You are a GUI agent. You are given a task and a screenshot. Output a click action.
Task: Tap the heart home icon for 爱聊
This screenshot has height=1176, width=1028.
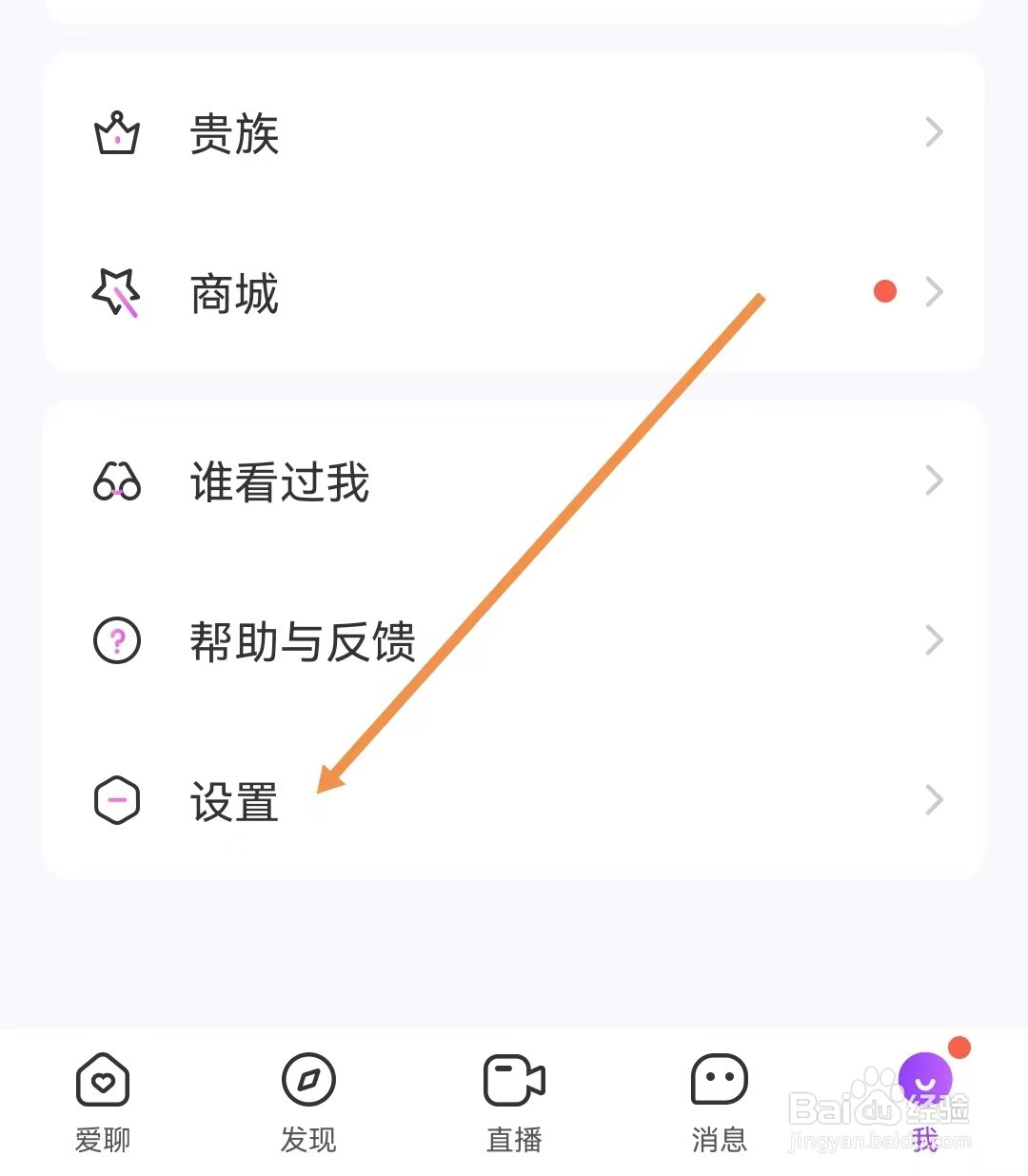point(102,1081)
